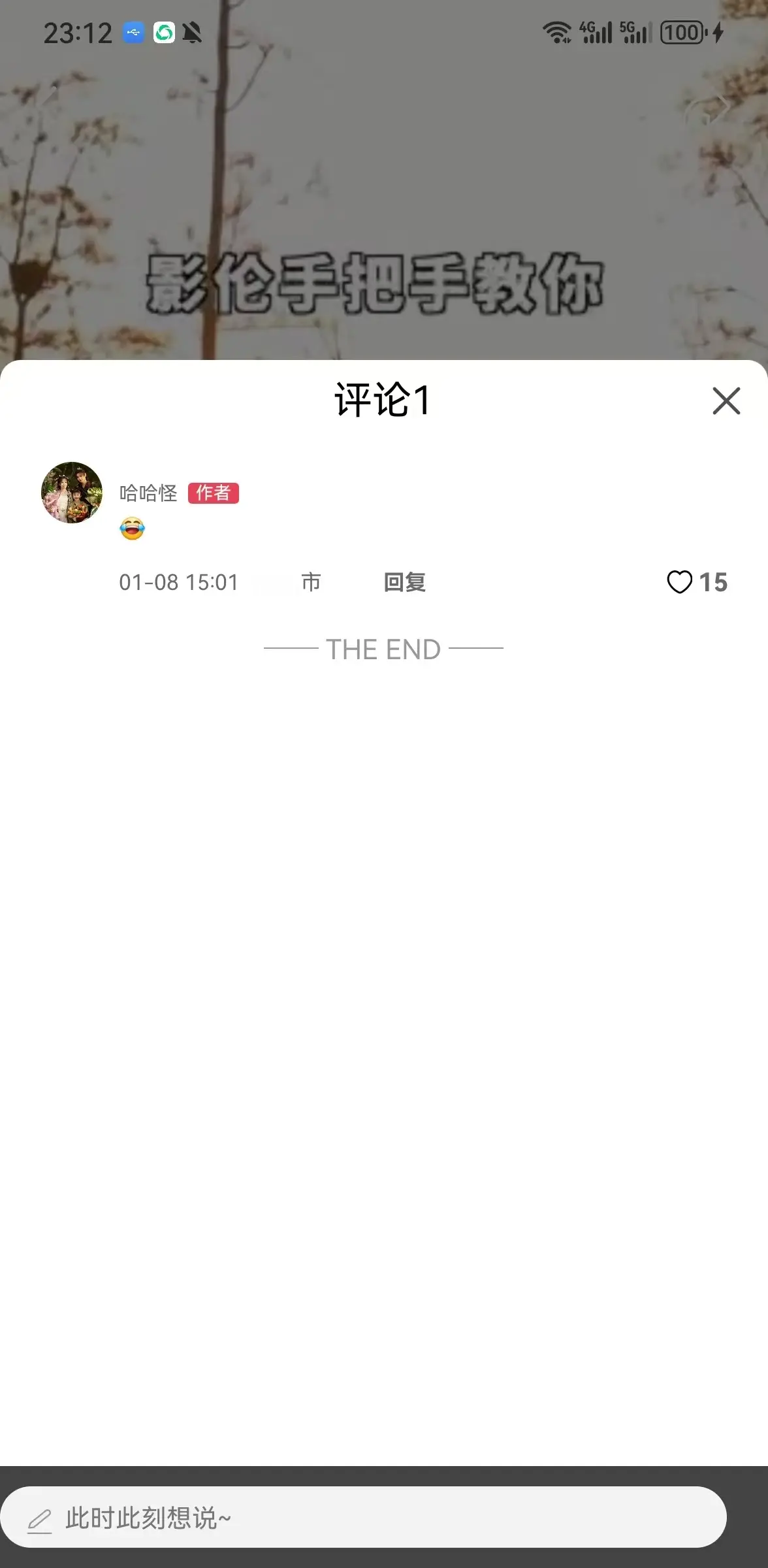Reply to 哈哈怪's comment
Image resolution: width=768 pixels, height=1568 pixels.
[x=404, y=581]
